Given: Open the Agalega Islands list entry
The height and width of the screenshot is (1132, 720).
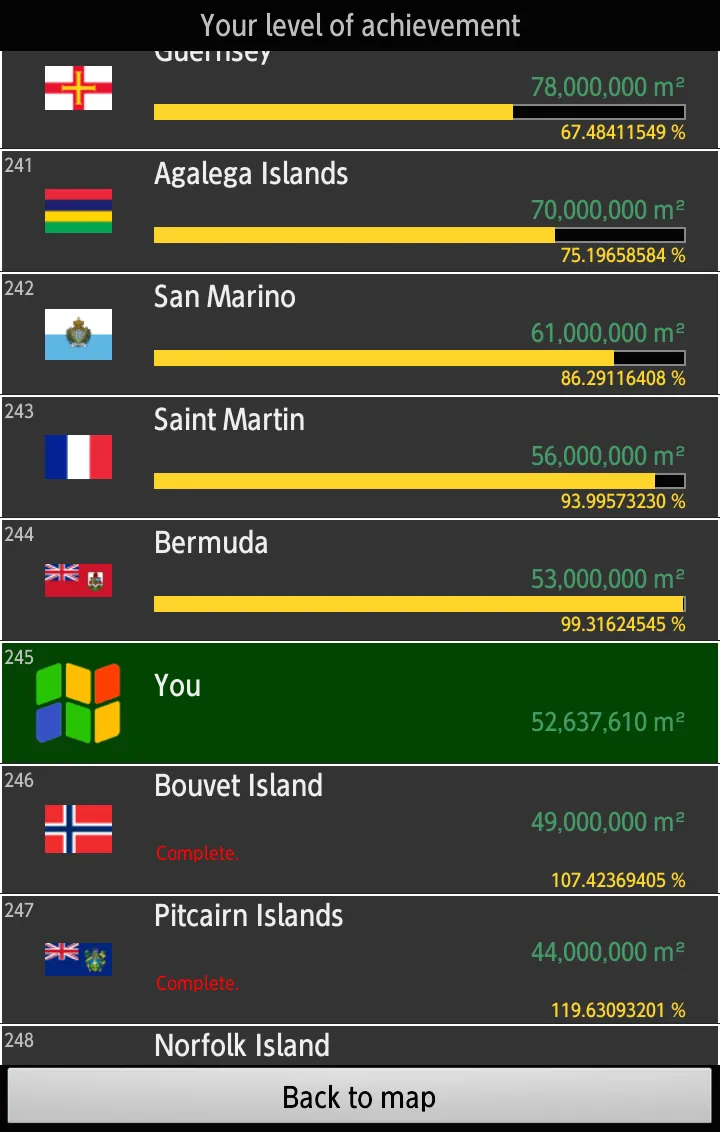Looking at the screenshot, I should (x=360, y=210).
